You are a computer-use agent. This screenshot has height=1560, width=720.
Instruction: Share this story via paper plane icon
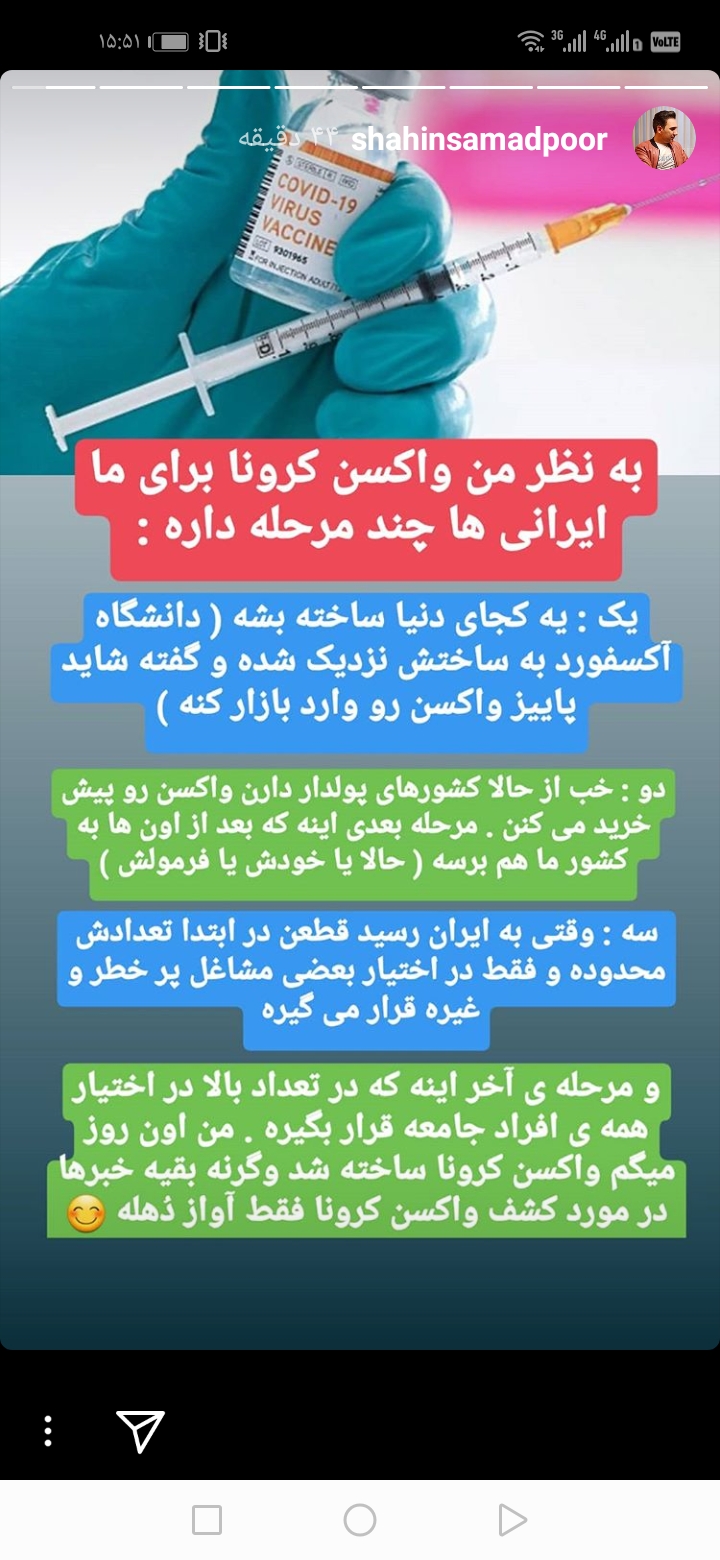tap(140, 1431)
